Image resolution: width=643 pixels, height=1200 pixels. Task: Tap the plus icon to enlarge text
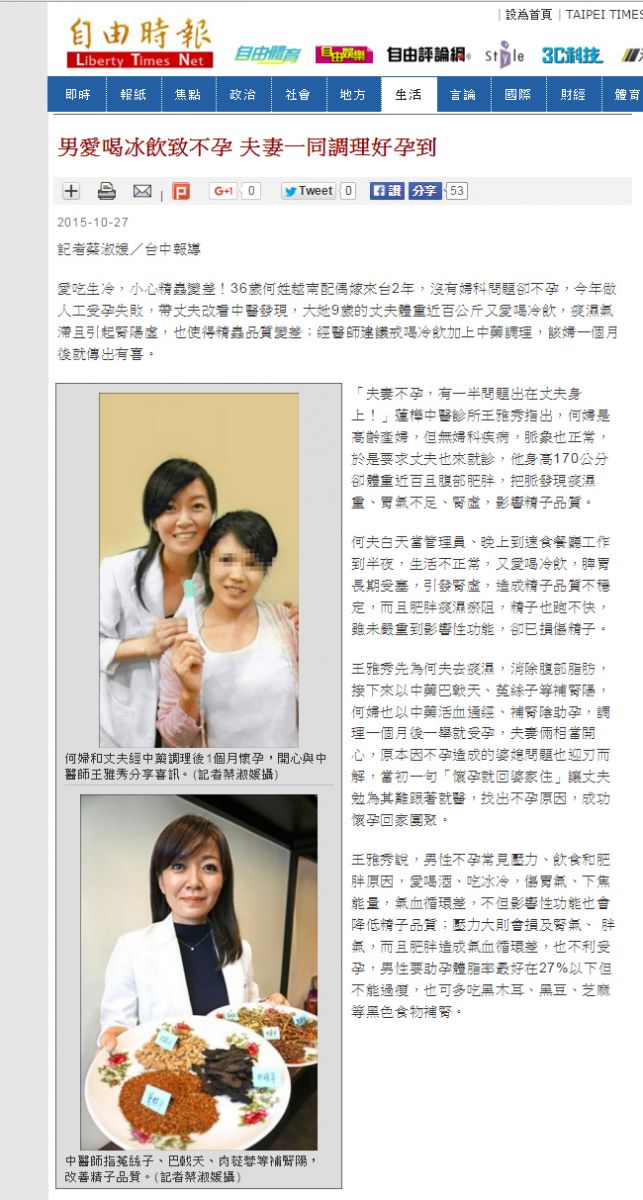click(71, 191)
